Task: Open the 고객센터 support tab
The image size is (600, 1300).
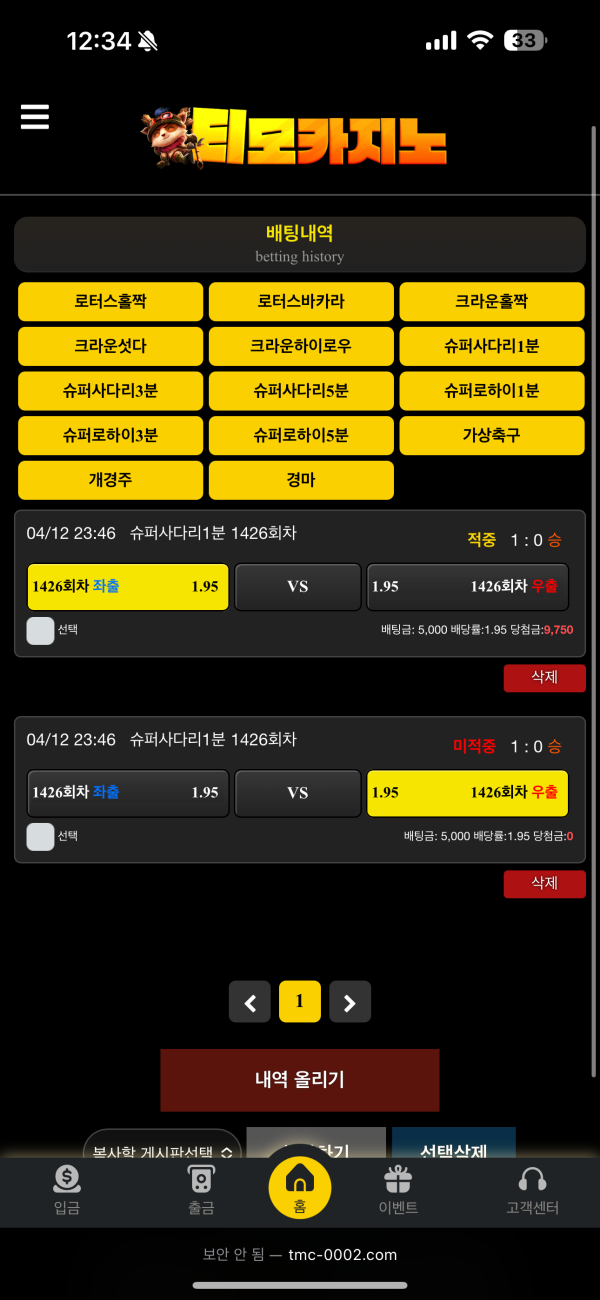Action: tap(532, 1190)
